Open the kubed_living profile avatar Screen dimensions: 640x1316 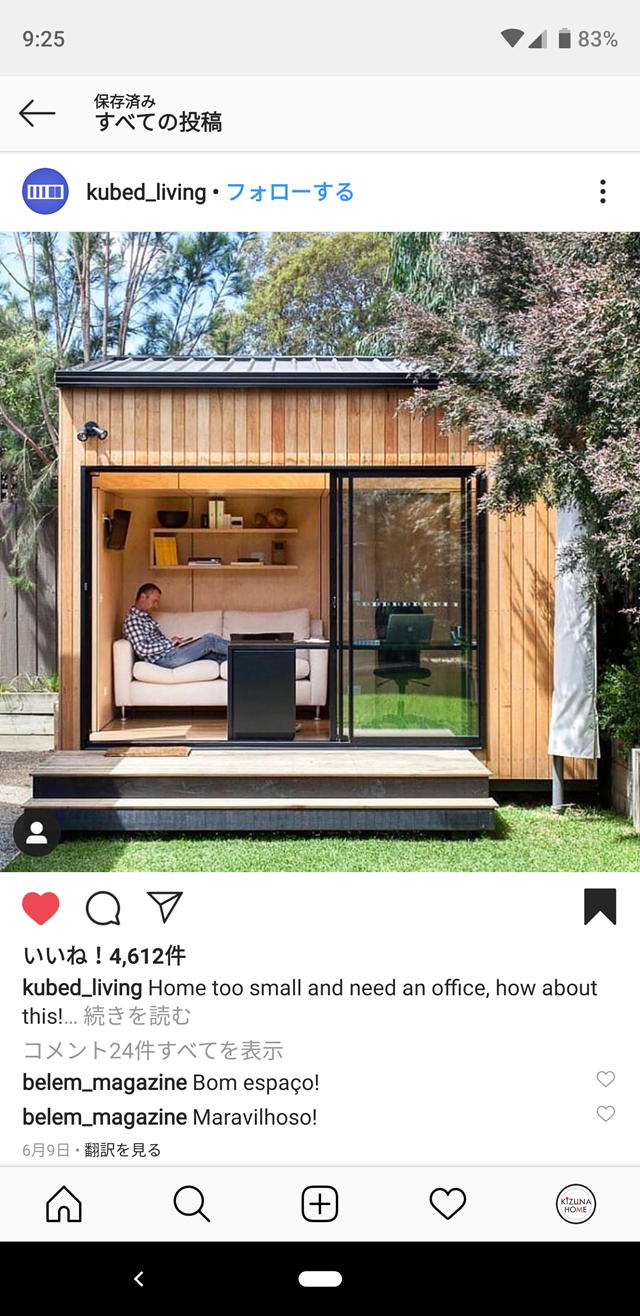(45, 191)
